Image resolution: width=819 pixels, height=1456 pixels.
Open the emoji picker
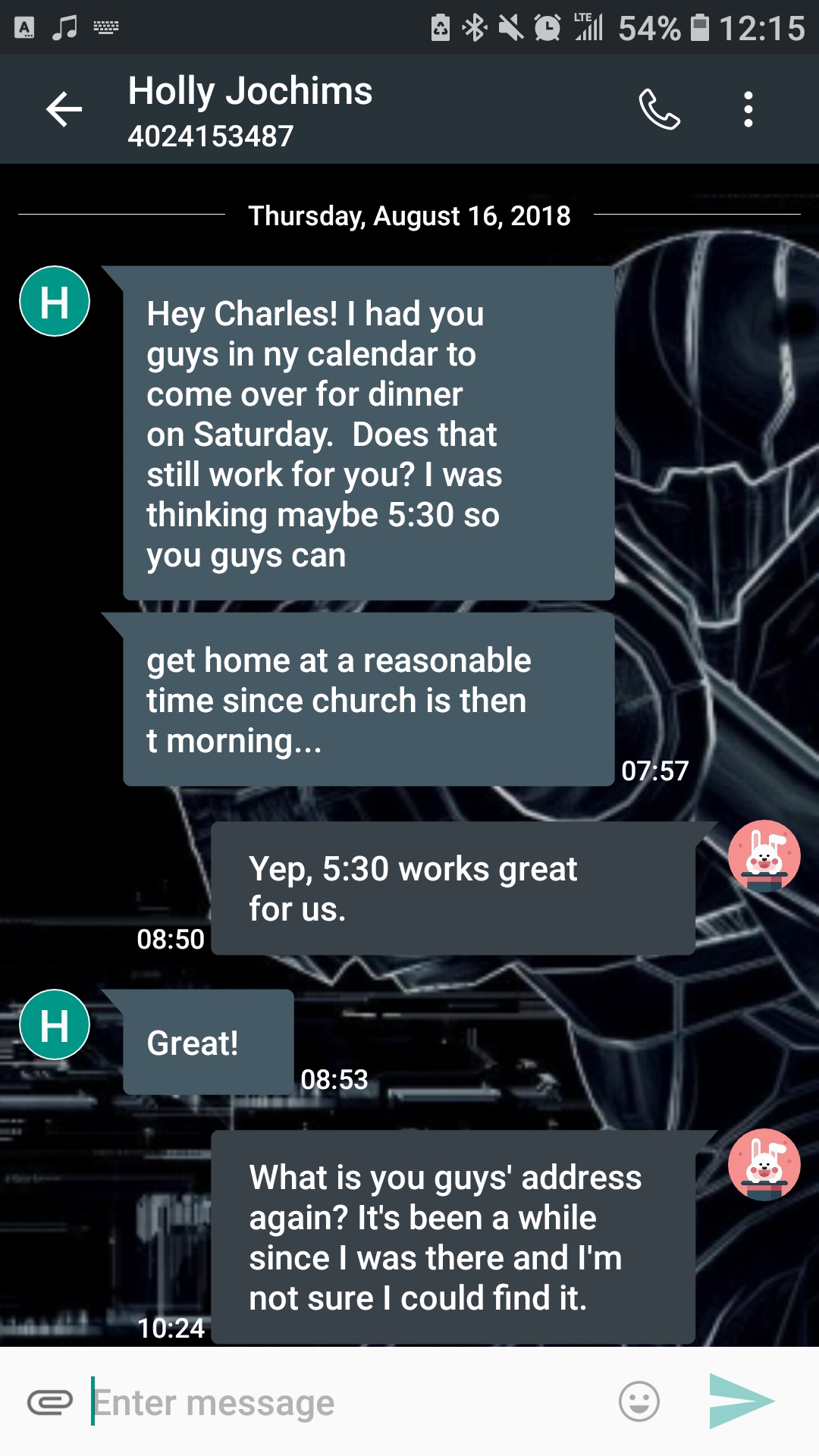click(x=639, y=1401)
